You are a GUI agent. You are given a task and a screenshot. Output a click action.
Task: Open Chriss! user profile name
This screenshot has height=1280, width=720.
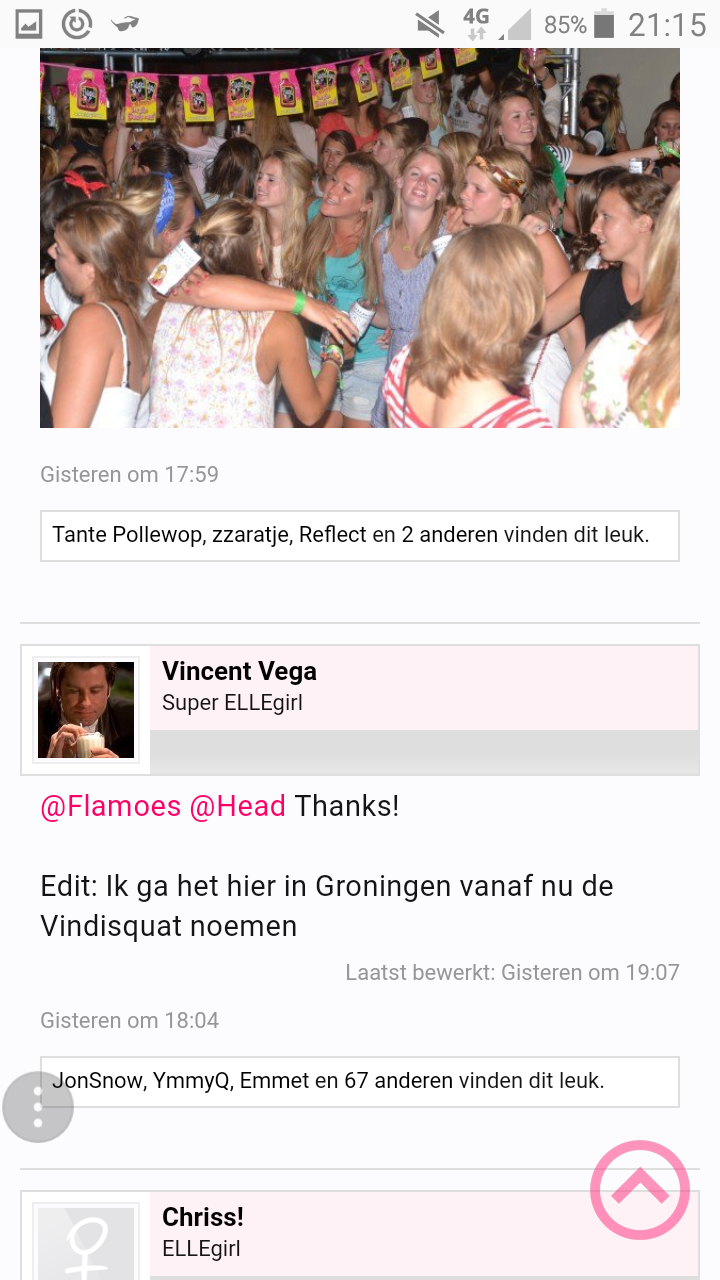(x=203, y=1217)
